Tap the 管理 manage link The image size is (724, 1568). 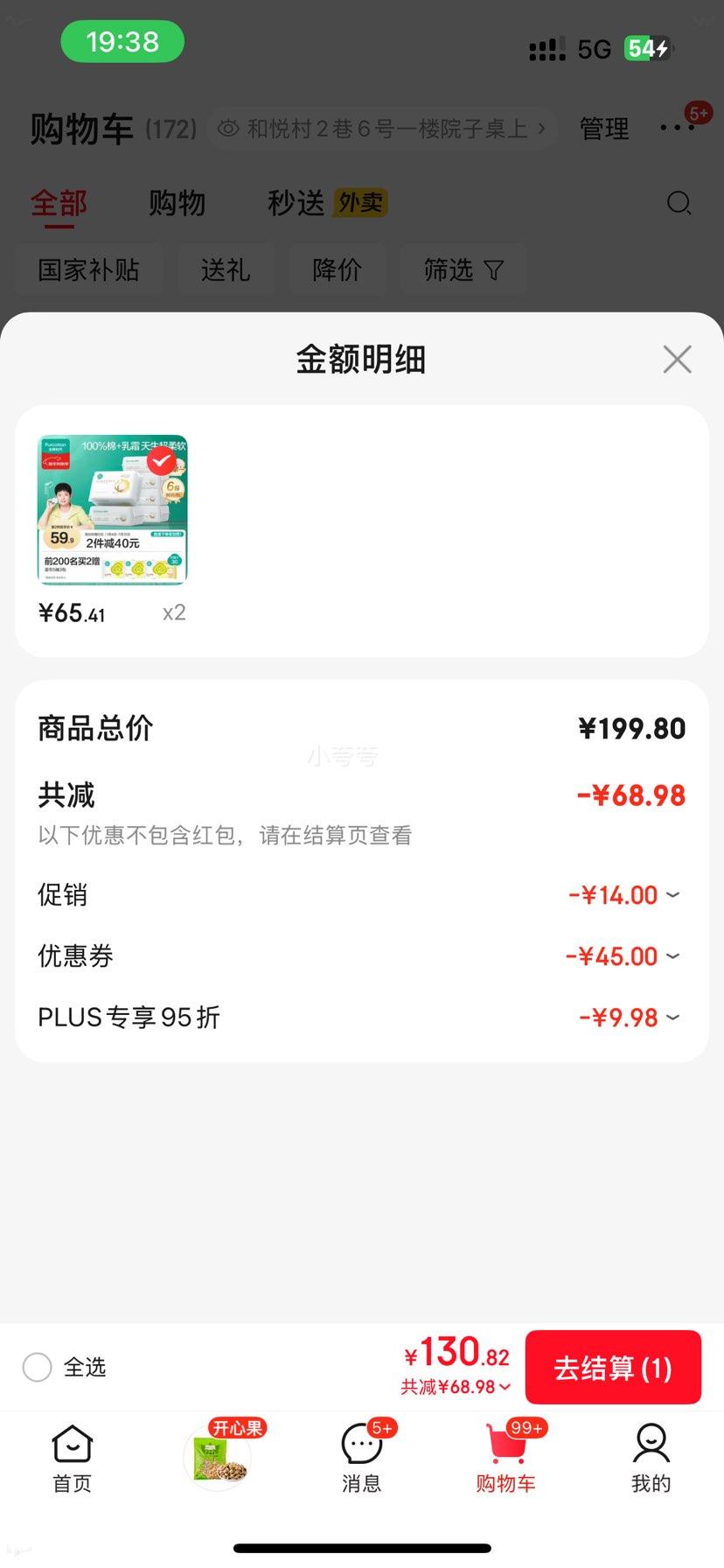point(603,129)
